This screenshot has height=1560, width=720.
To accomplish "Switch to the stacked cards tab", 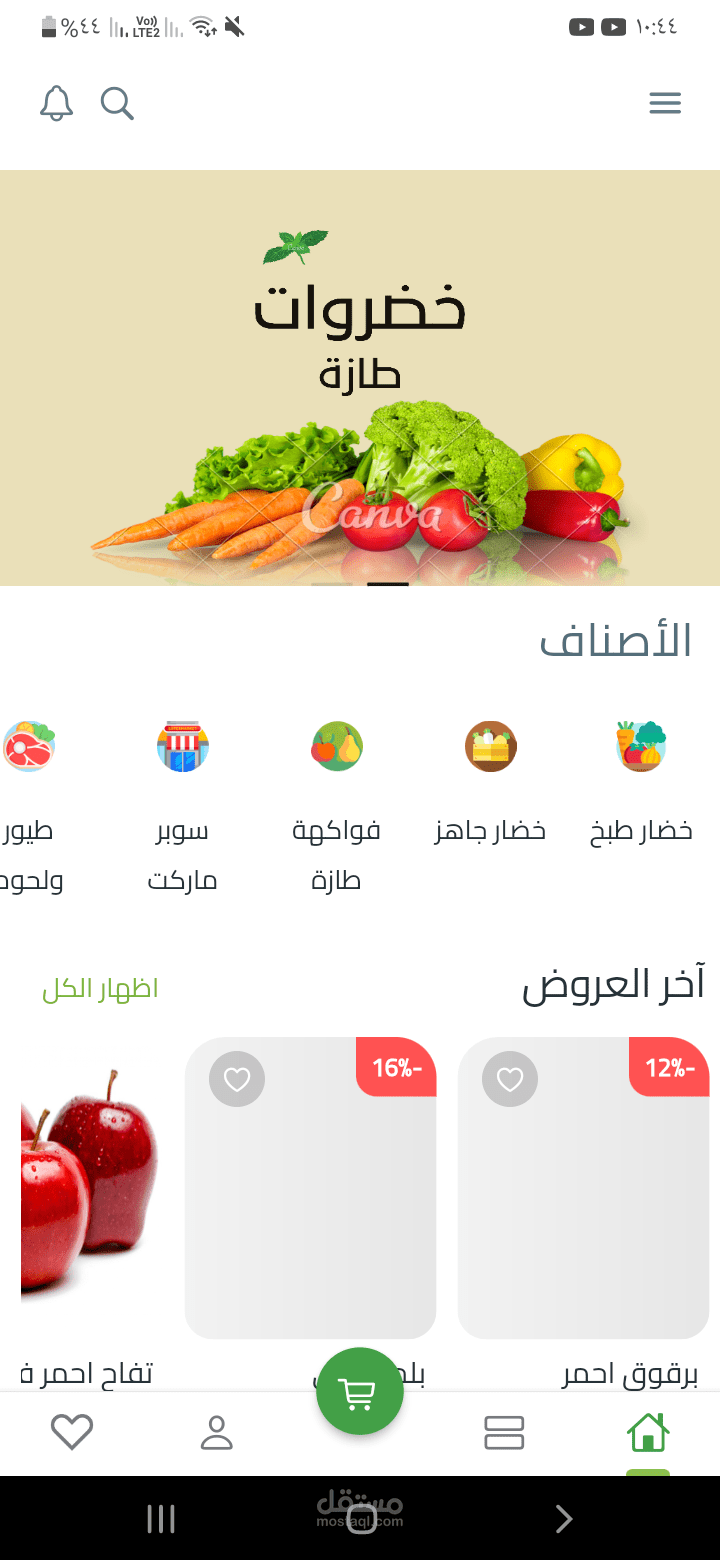I will [504, 1433].
